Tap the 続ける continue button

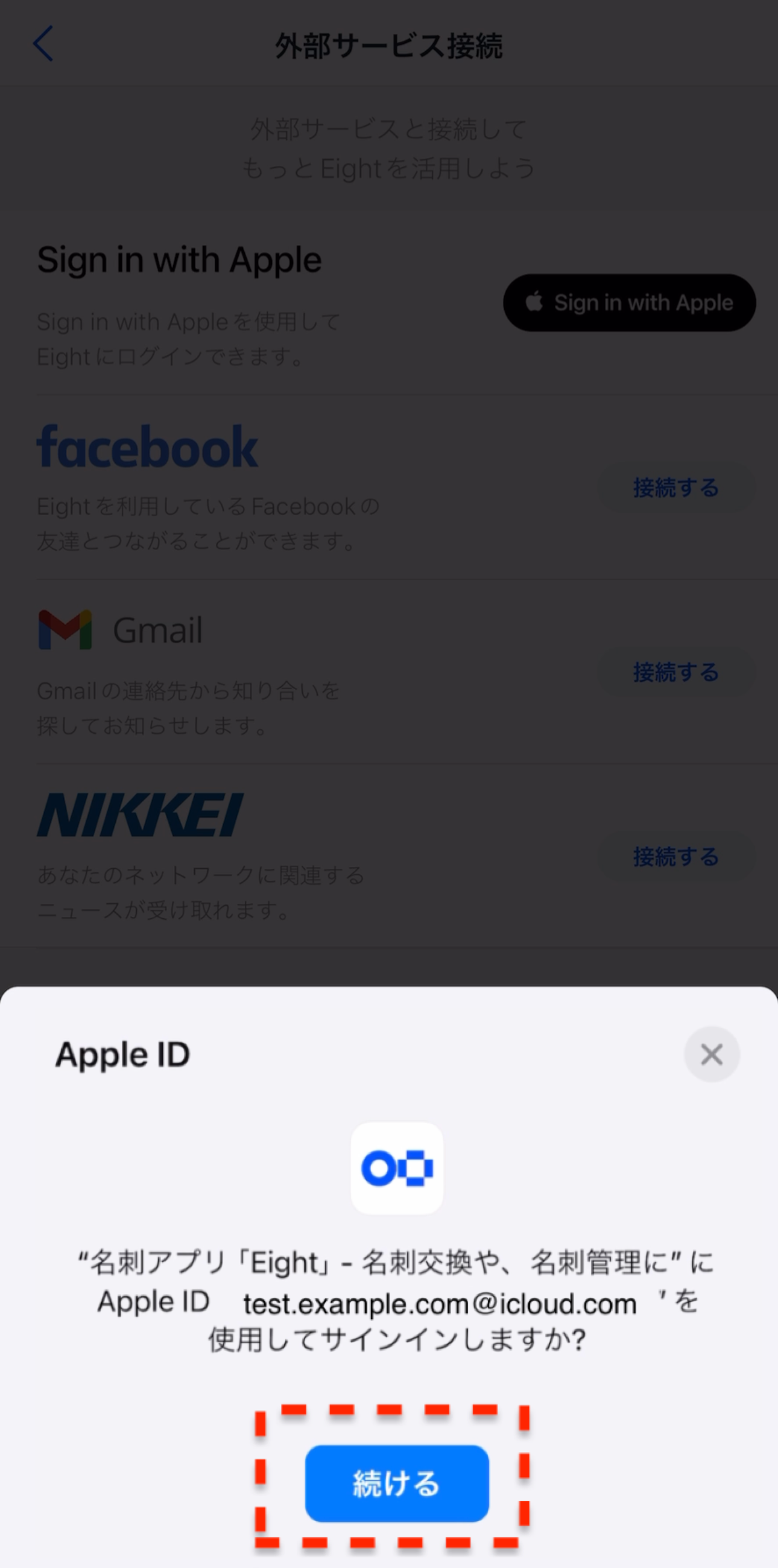pos(397,1483)
